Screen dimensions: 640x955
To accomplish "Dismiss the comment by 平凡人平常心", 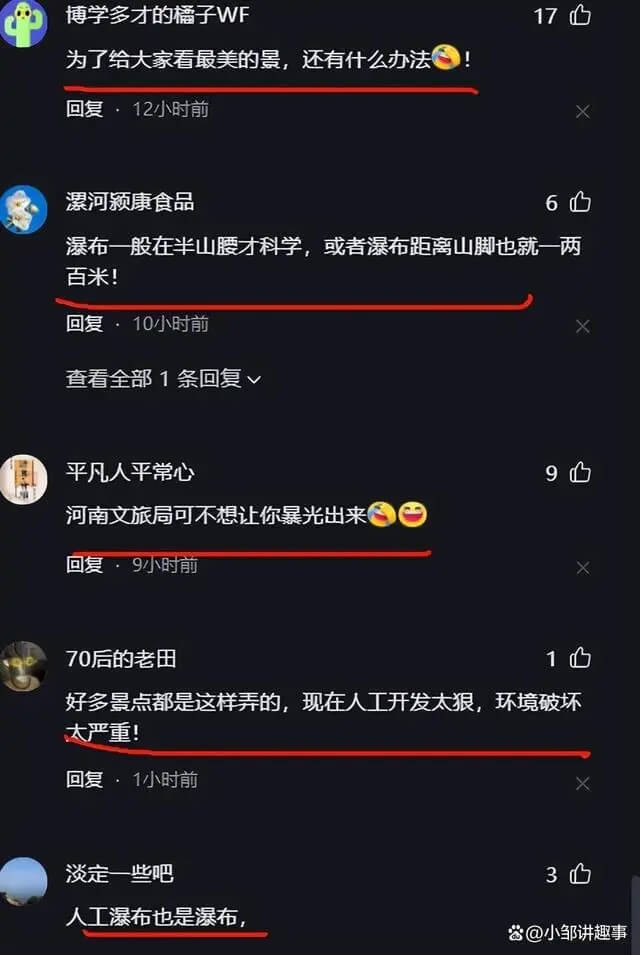I will [583, 568].
